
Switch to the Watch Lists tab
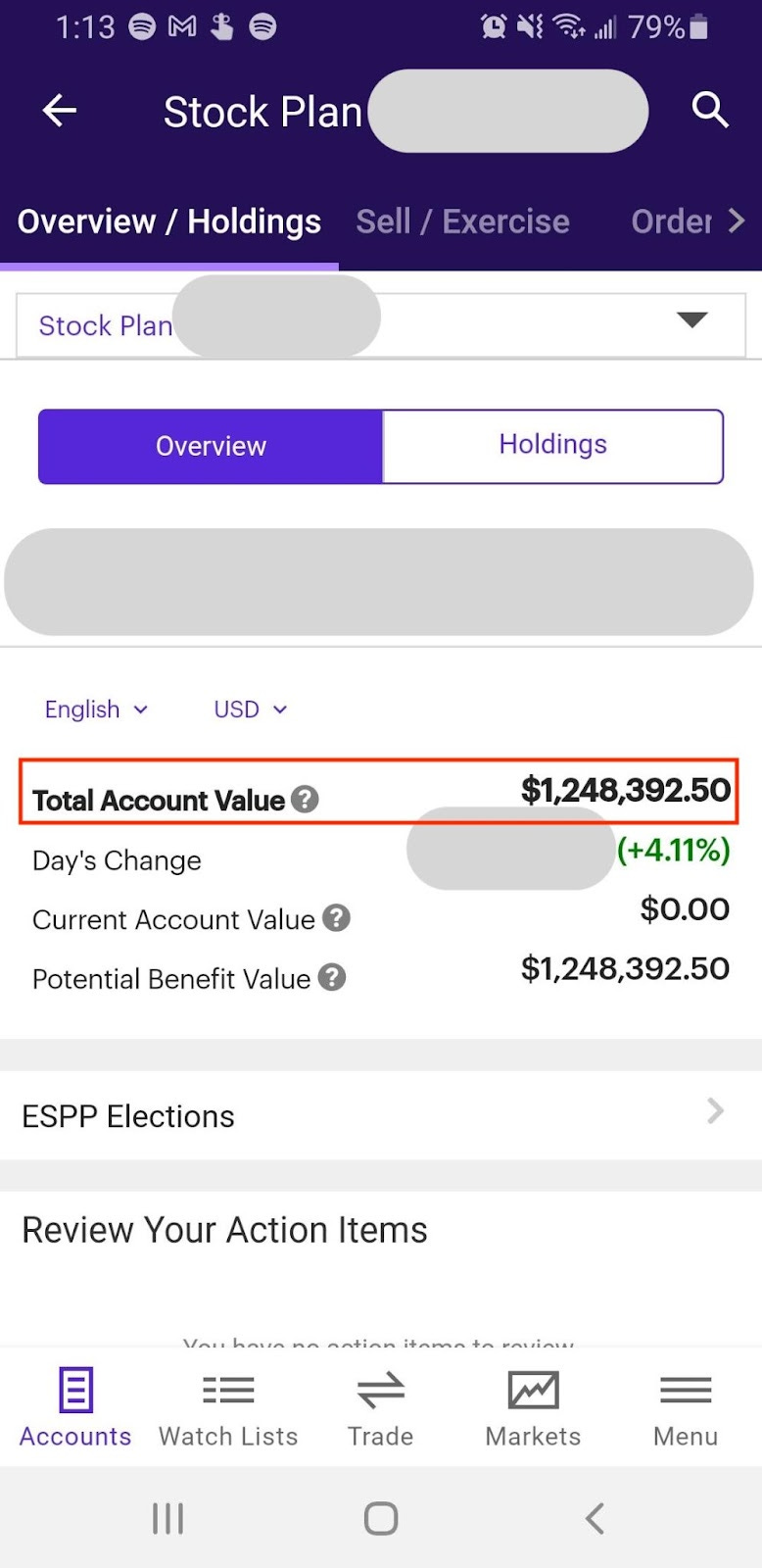point(228,1408)
